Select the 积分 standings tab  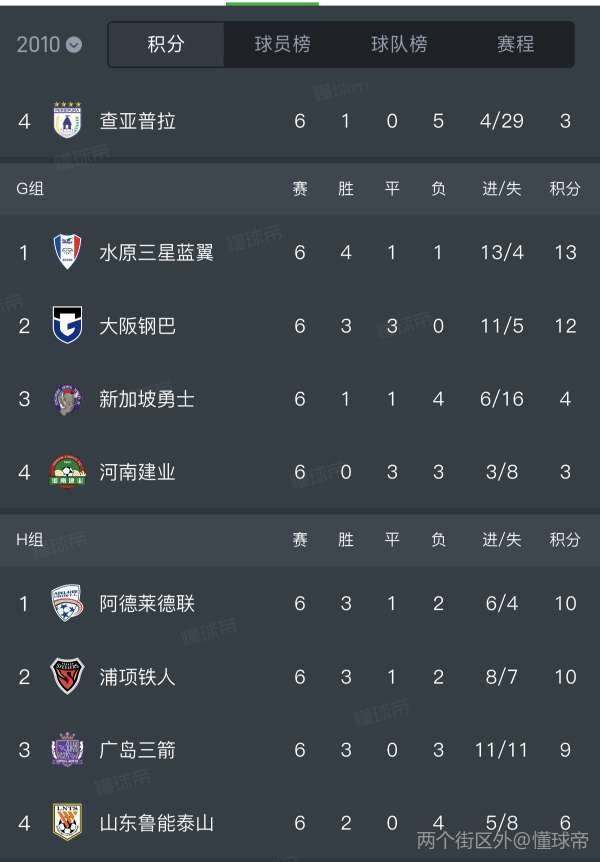click(166, 44)
